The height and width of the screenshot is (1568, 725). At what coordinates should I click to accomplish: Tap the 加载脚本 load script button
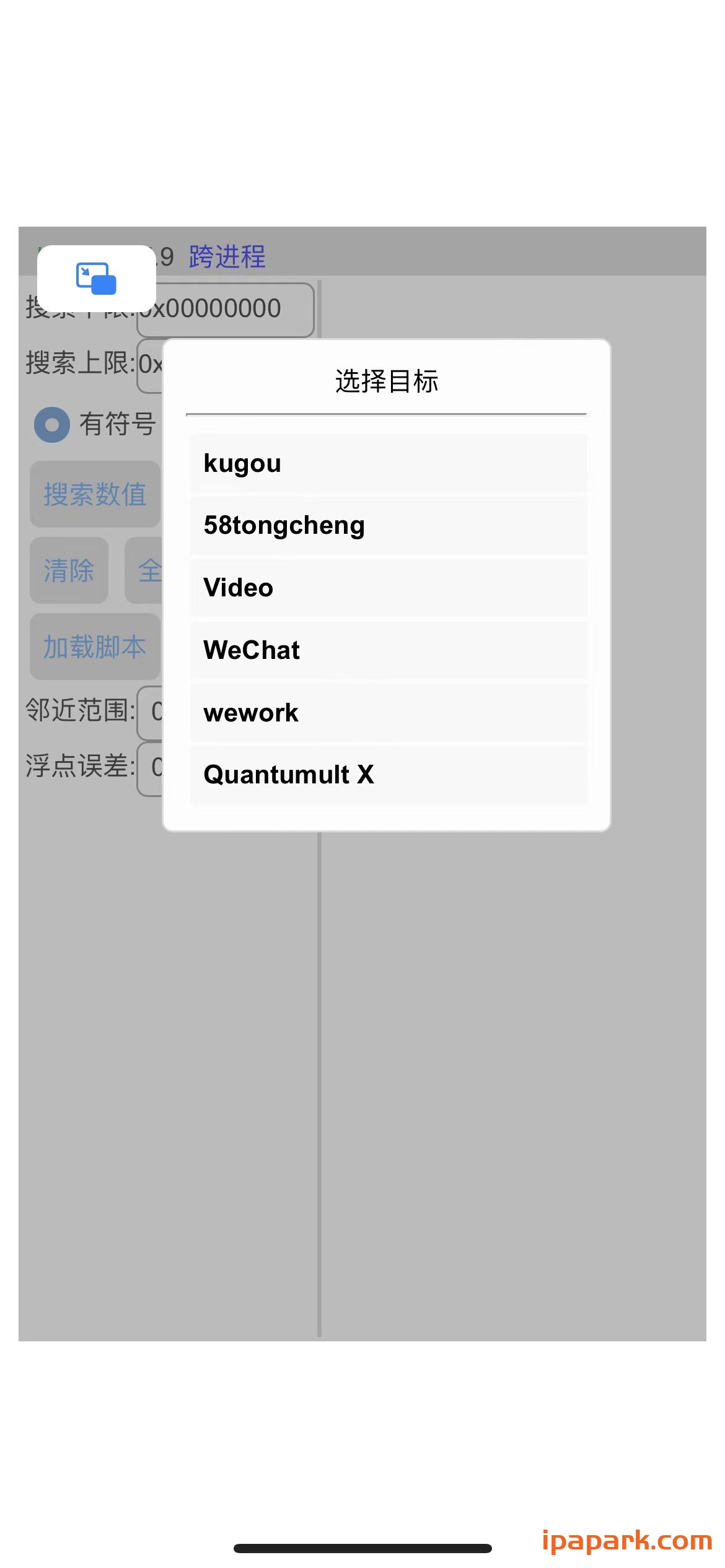(x=94, y=647)
